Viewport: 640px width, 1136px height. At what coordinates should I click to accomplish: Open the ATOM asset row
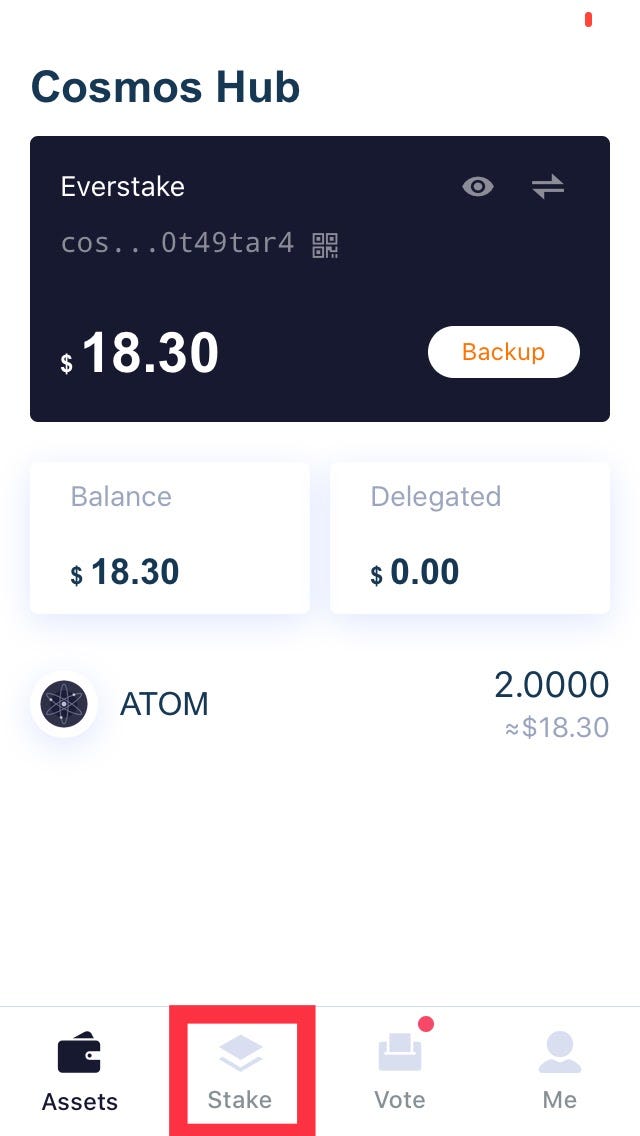tap(320, 705)
